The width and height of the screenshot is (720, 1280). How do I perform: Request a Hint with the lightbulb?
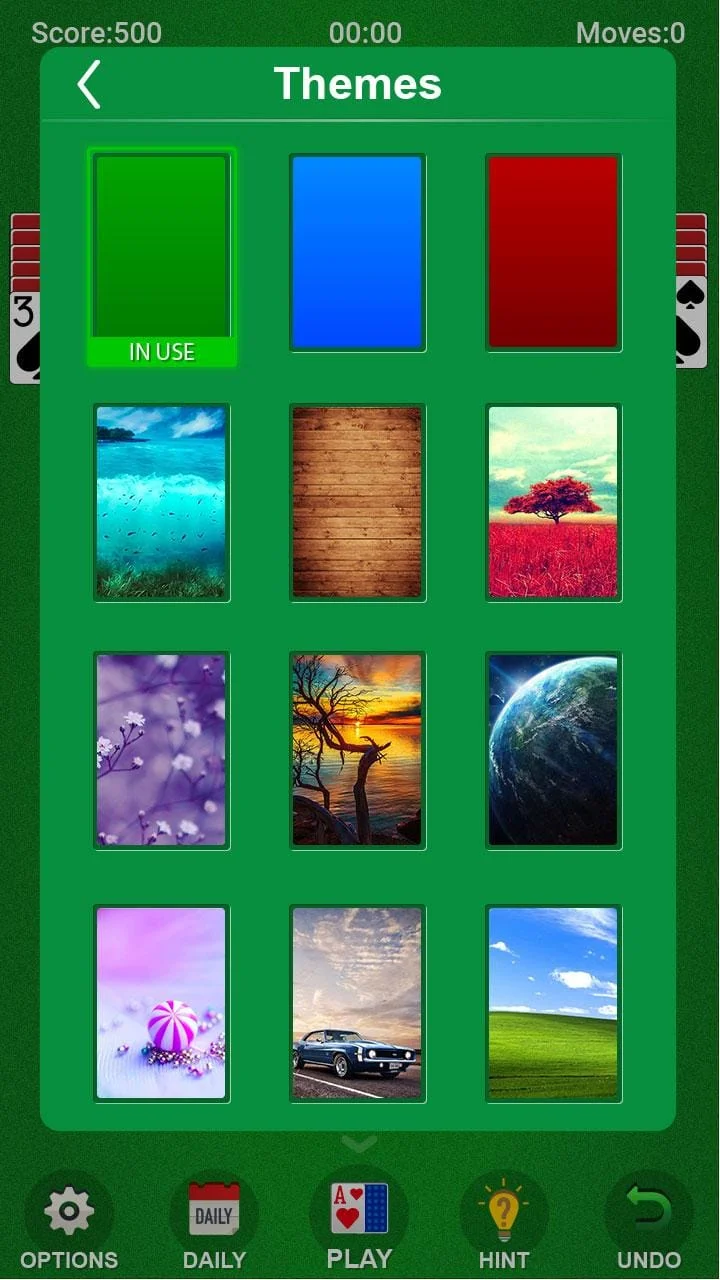pyautogui.click(x=504, y=1210)
